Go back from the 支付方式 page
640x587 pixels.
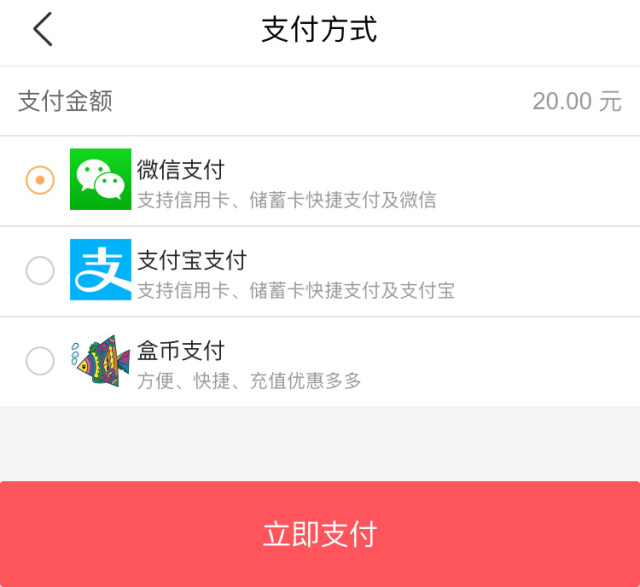click(x=42, y=30)
